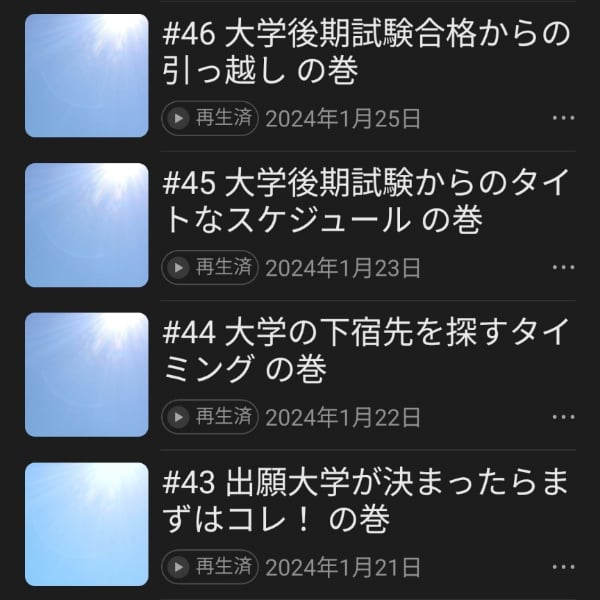Screen dimensions: 600x600
Task: Show more options for episode #45
Action: pyautogui.click(x=563, y=268)
